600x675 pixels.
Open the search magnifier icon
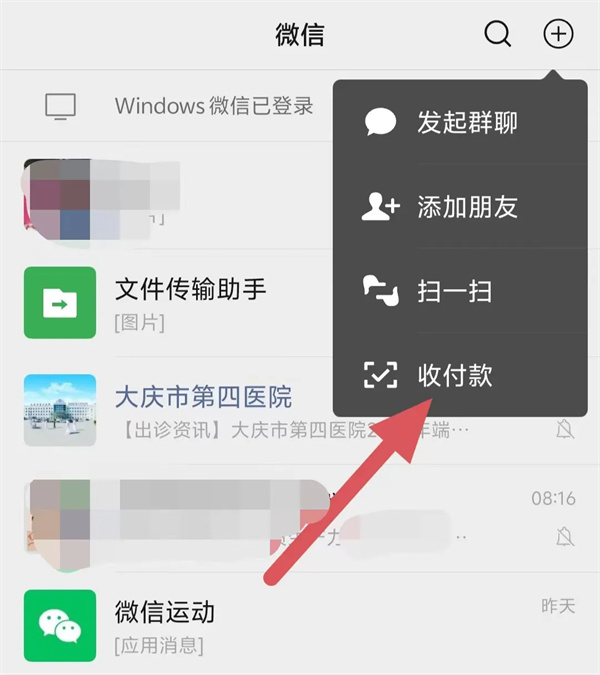pyautogui.click(x=497, y=34)
